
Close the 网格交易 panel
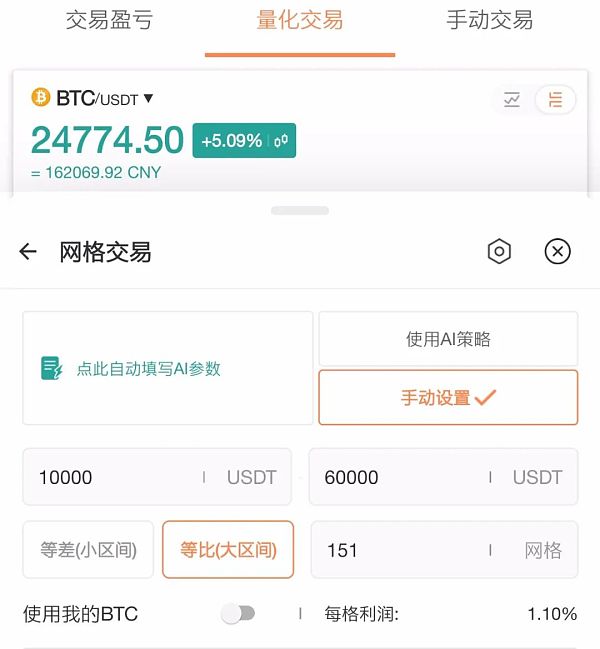tap(558, 252)
